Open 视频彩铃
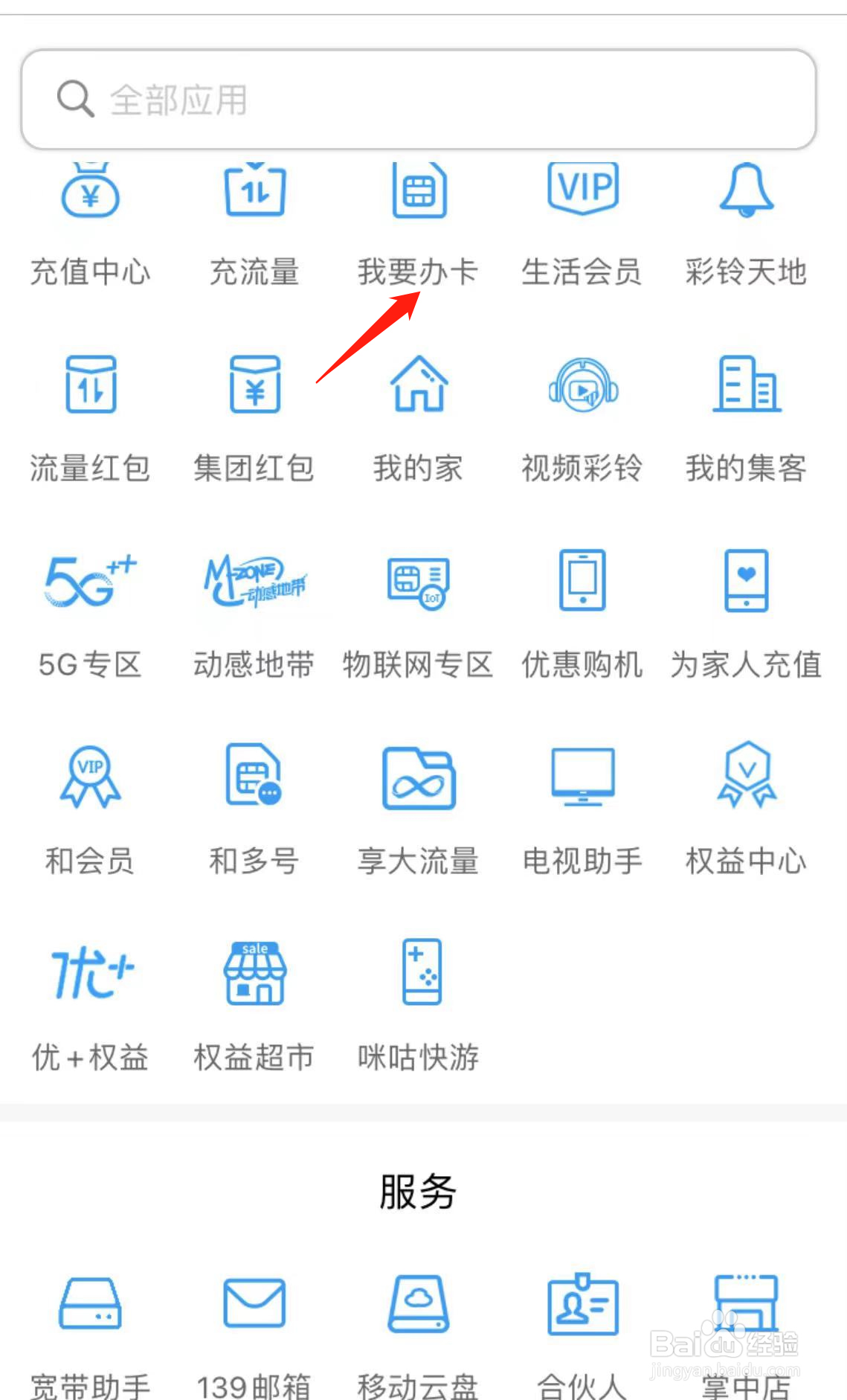This screenshot has width=847, height=1400. [x=582, y=420]
